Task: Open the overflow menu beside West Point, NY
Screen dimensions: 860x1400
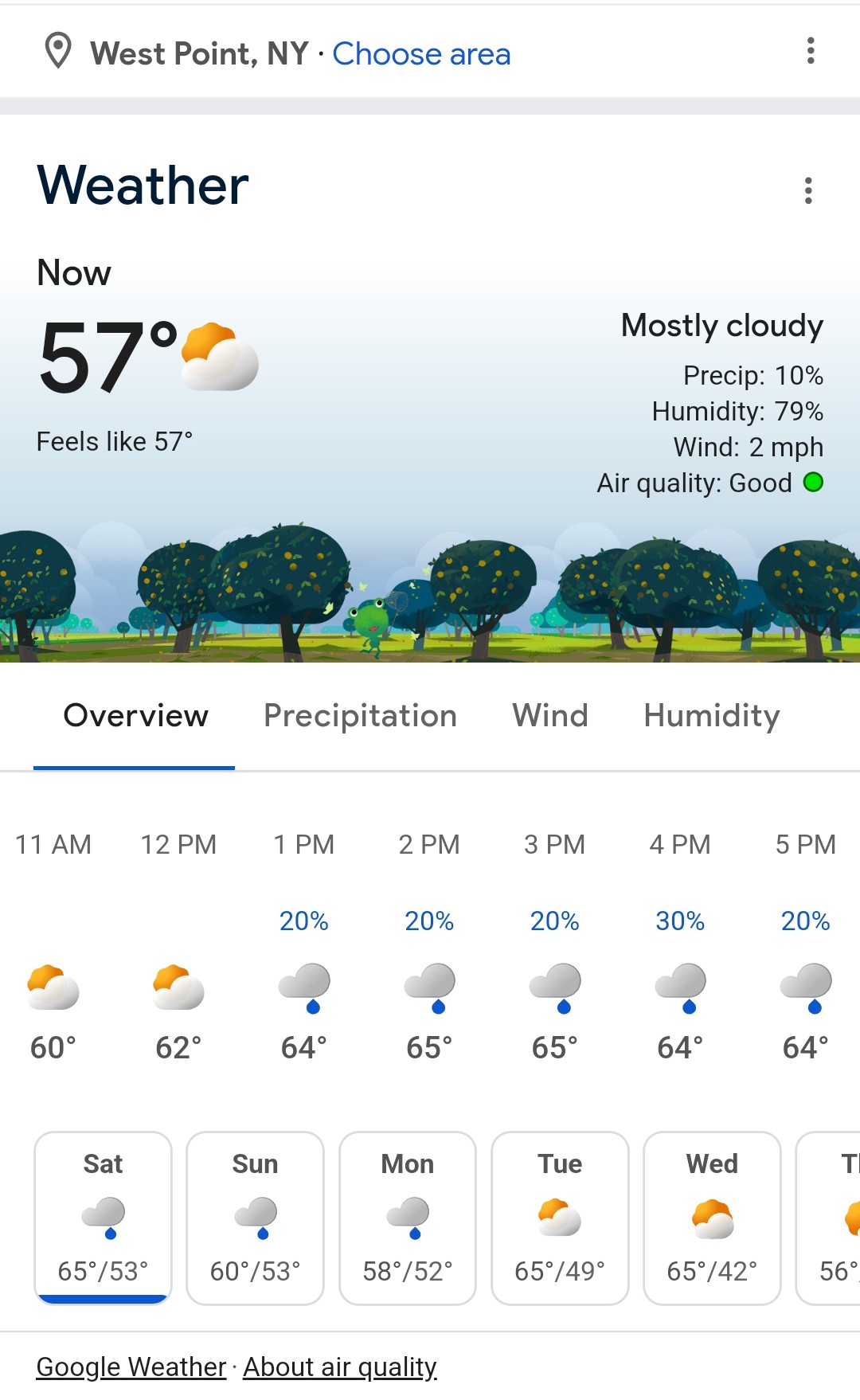Action: click(x=811, y=51)
